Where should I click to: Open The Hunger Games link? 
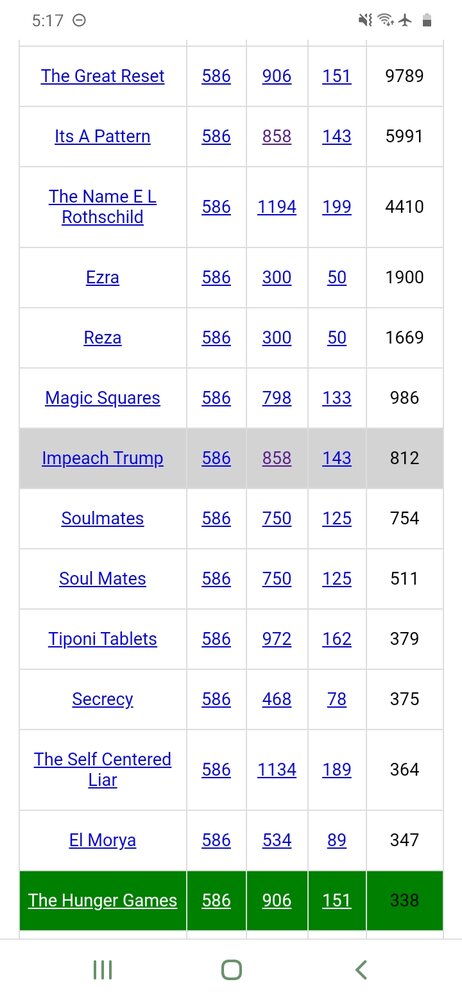coord(102,901)
